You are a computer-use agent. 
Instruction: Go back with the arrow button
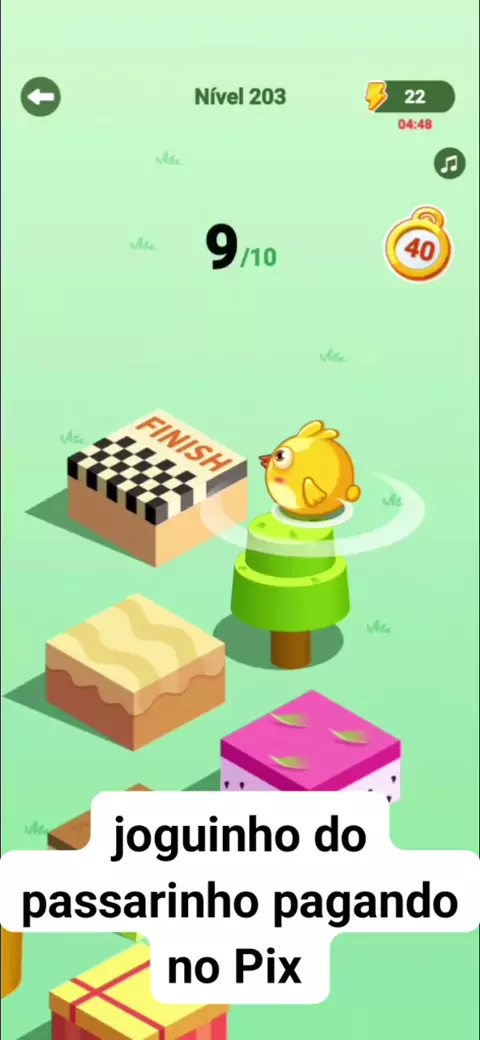tap(40, 98)
